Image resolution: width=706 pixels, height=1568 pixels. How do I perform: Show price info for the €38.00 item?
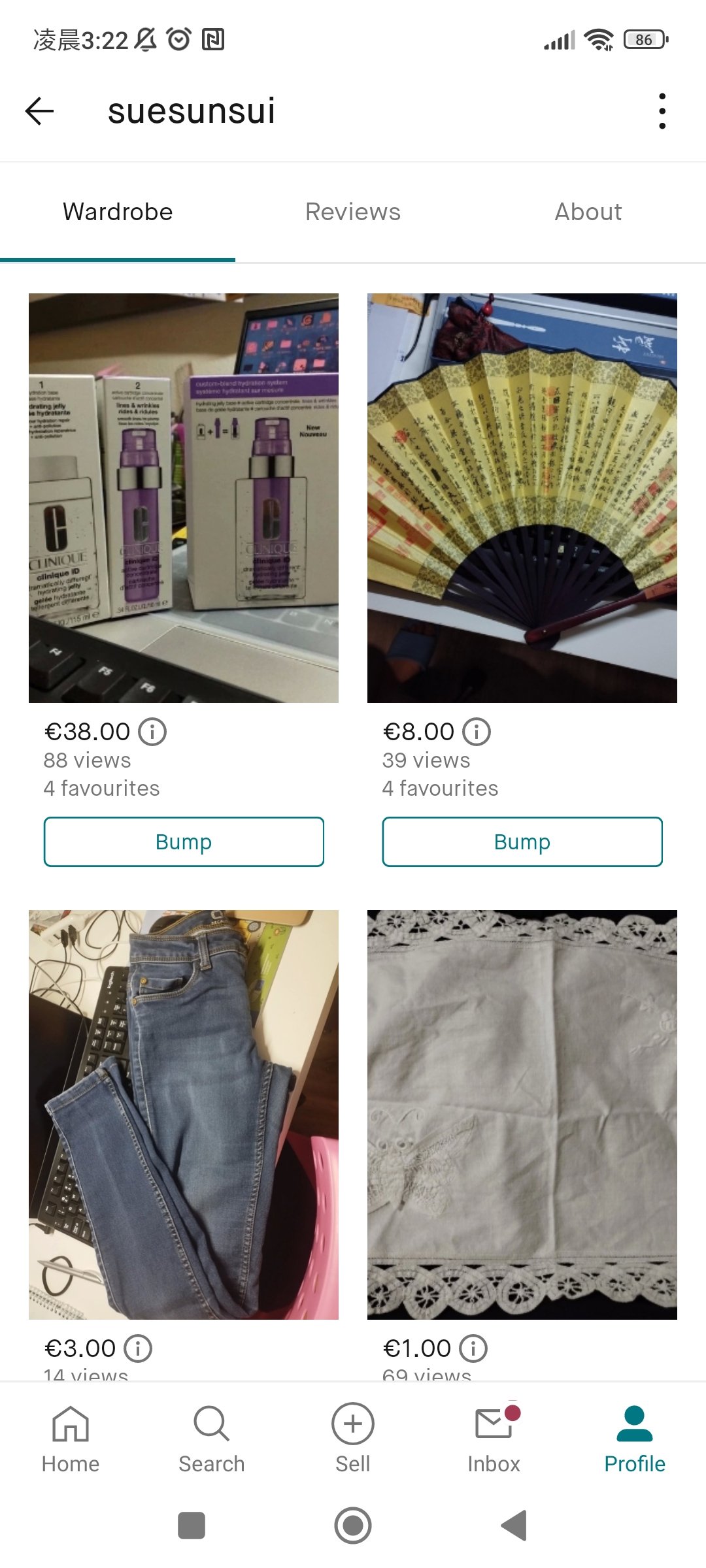pyautogui.click(x=152, y=732)
